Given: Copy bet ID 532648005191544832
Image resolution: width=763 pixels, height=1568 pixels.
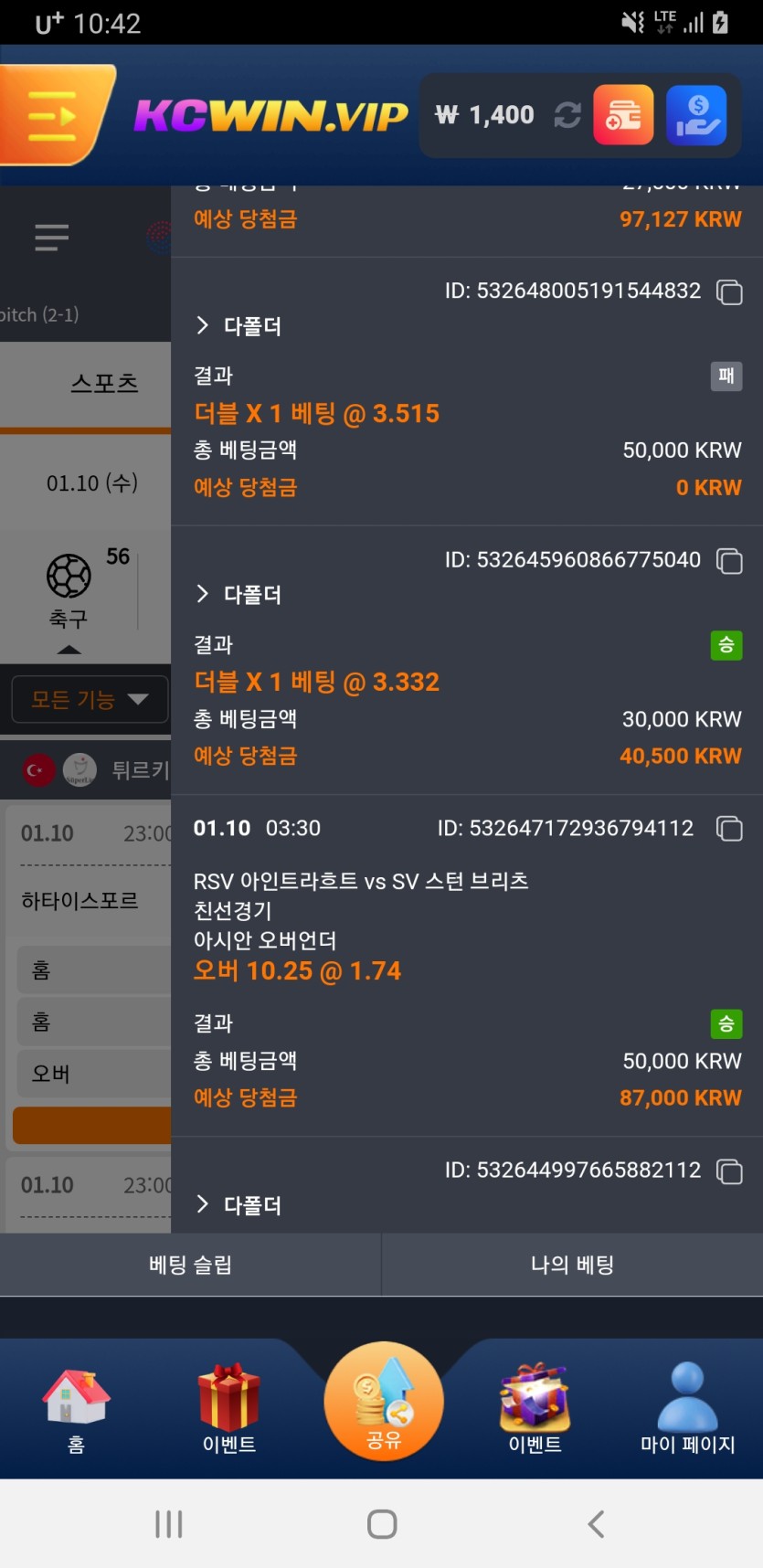Looking at the screenshot, I should tap(729, 292).
